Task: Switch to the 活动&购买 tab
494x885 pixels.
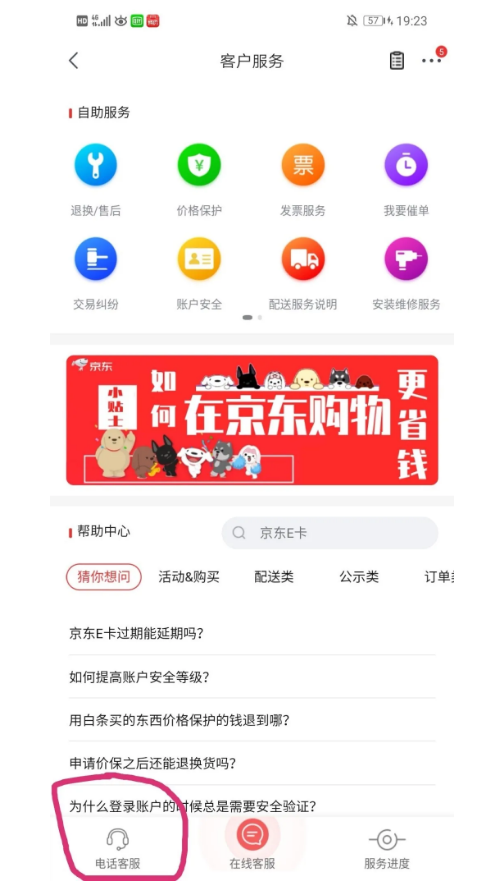Action: tap(189, 577)
